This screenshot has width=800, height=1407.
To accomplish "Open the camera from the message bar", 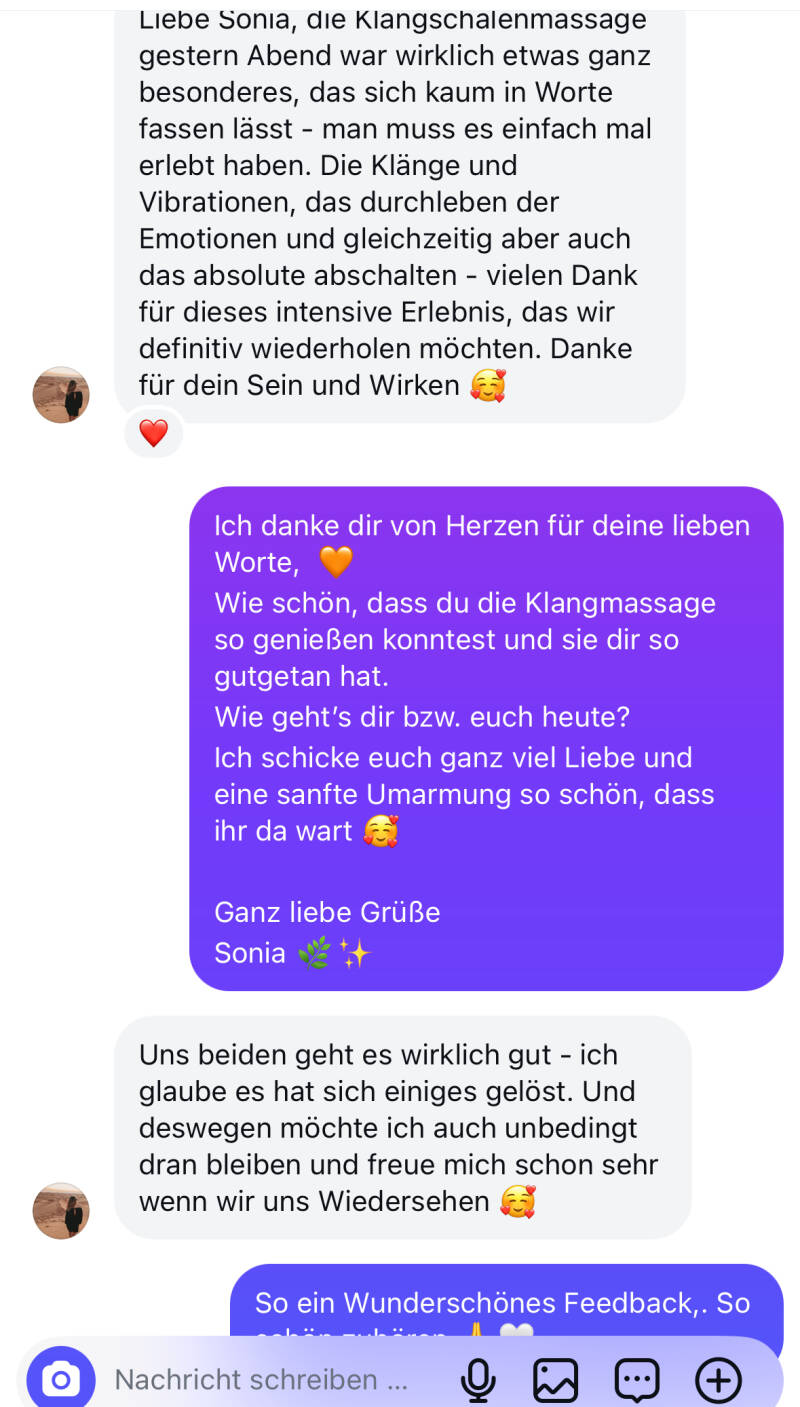I will click(x=60, y=1380).
